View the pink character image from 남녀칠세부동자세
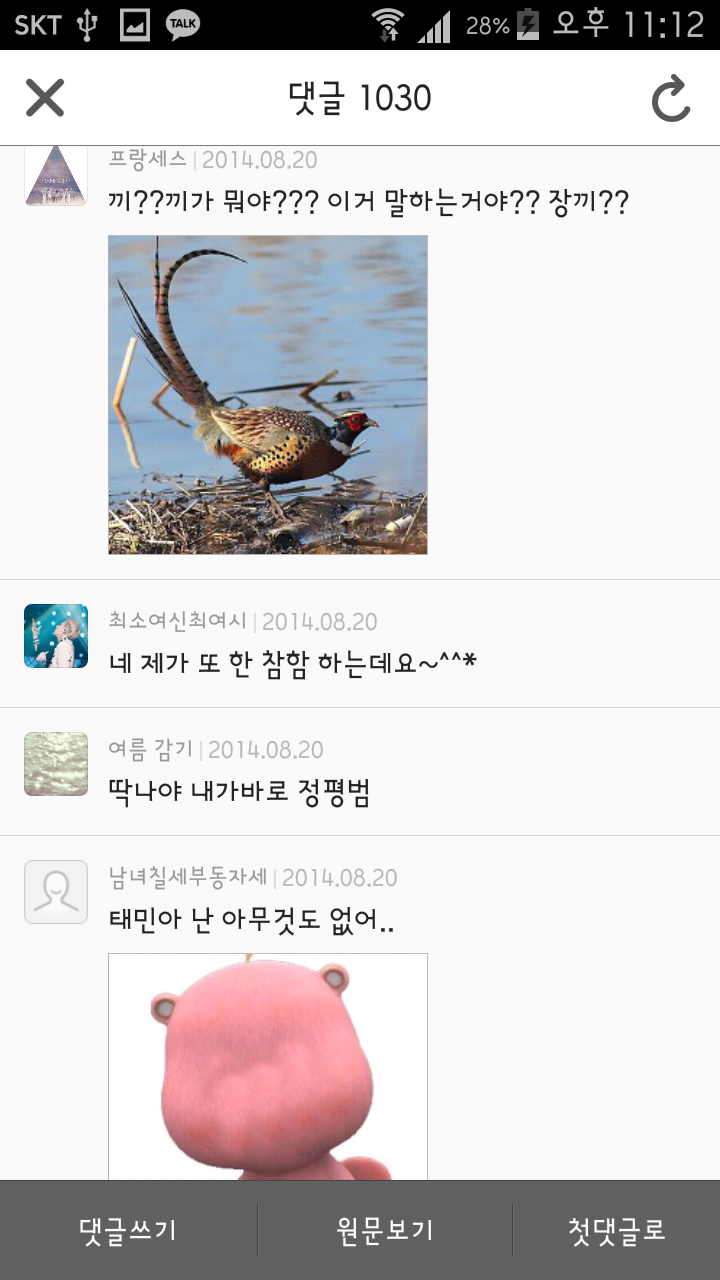 pyautogui.click(x=268, y=1066)
